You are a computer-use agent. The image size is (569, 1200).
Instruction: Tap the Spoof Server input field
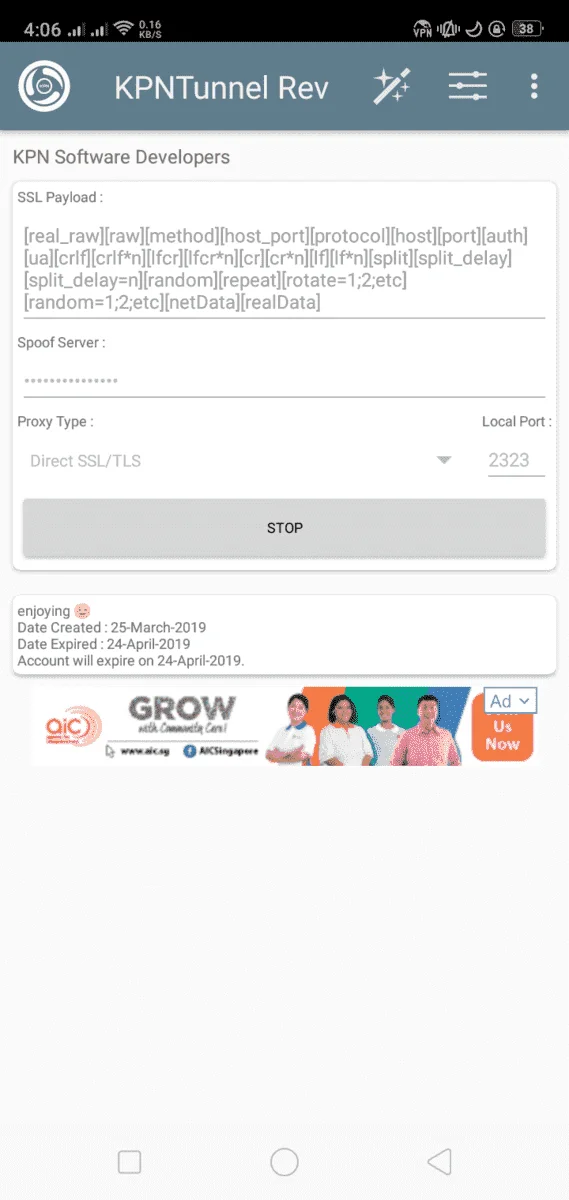pos(284,381)
